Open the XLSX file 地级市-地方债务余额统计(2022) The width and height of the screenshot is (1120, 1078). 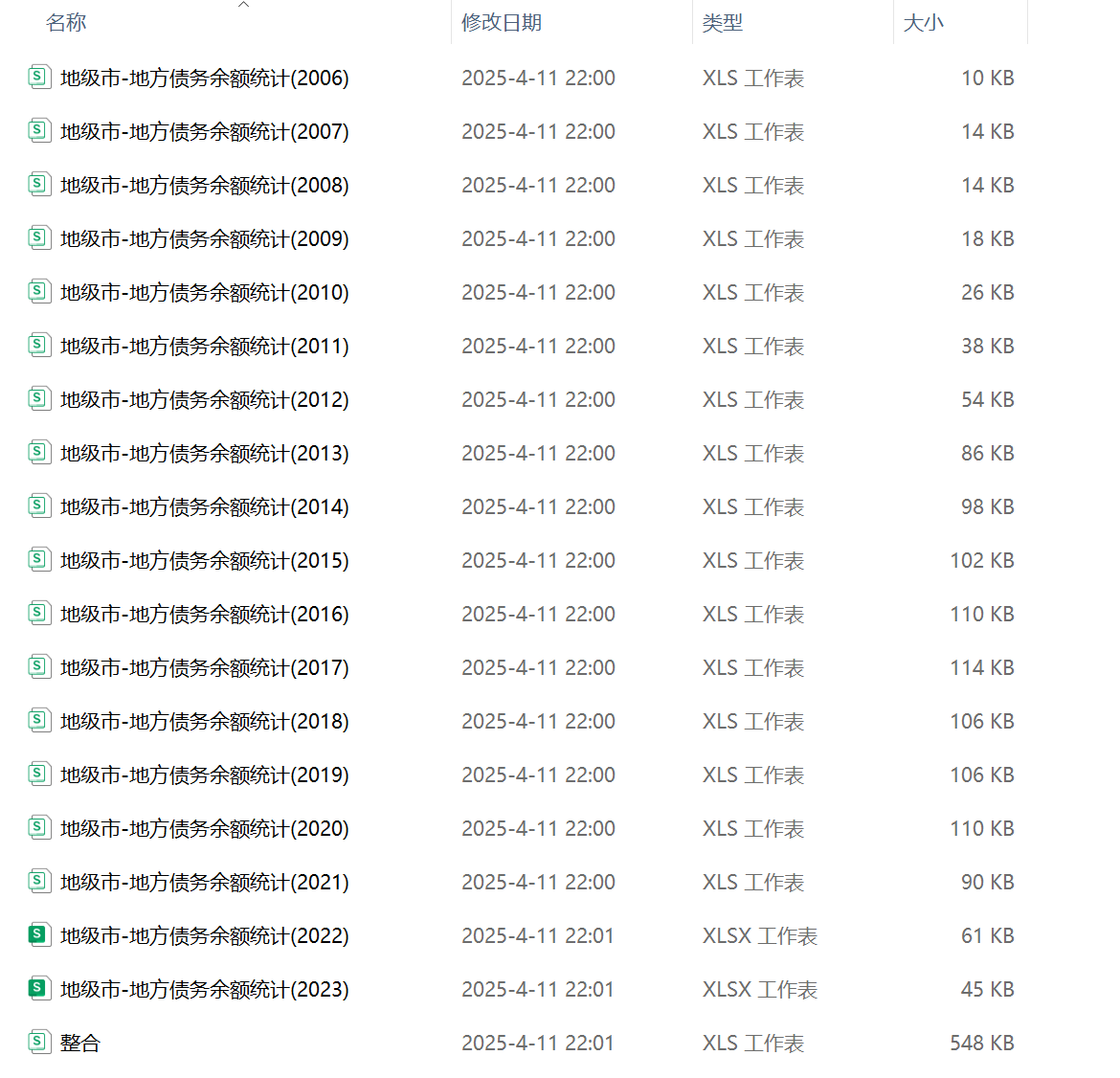pos(204,936)
